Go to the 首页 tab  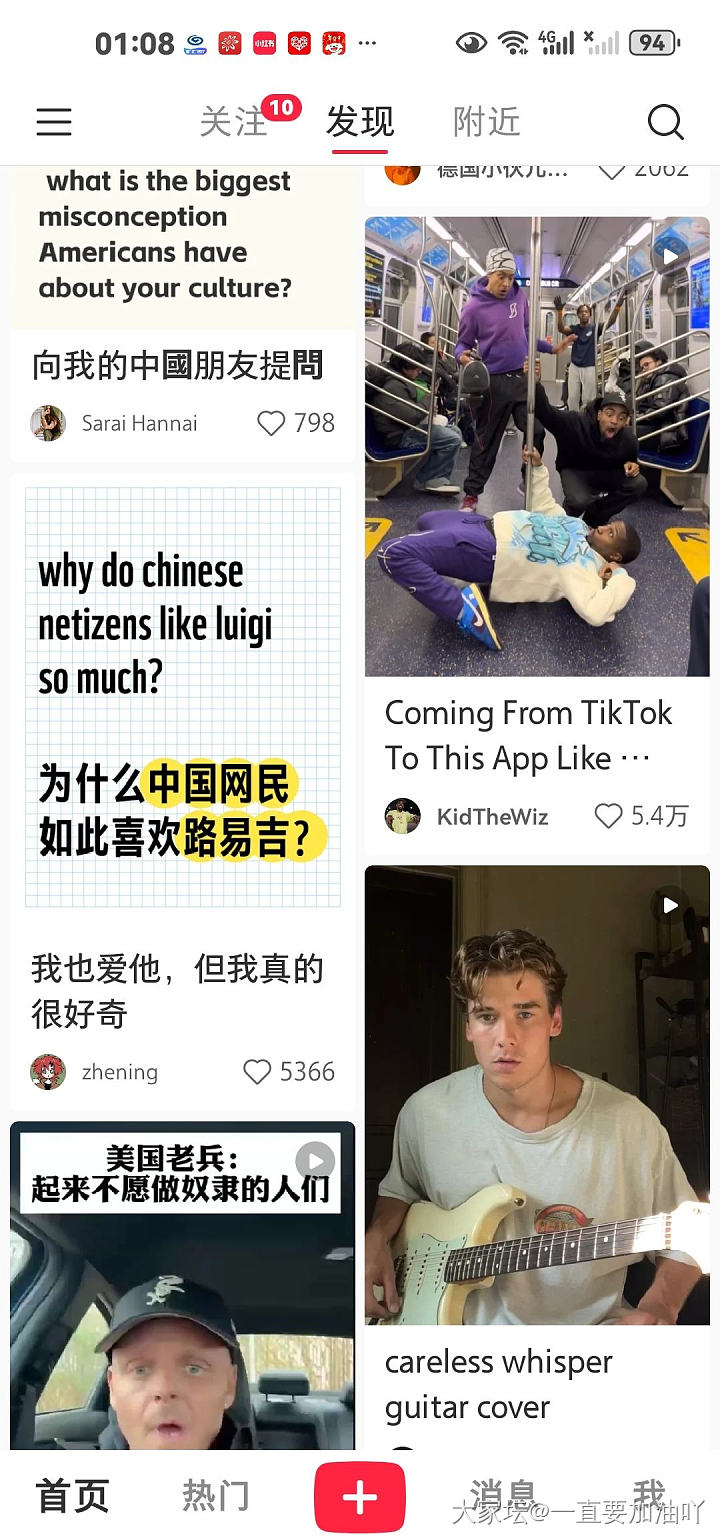(x=72, y=1496)
